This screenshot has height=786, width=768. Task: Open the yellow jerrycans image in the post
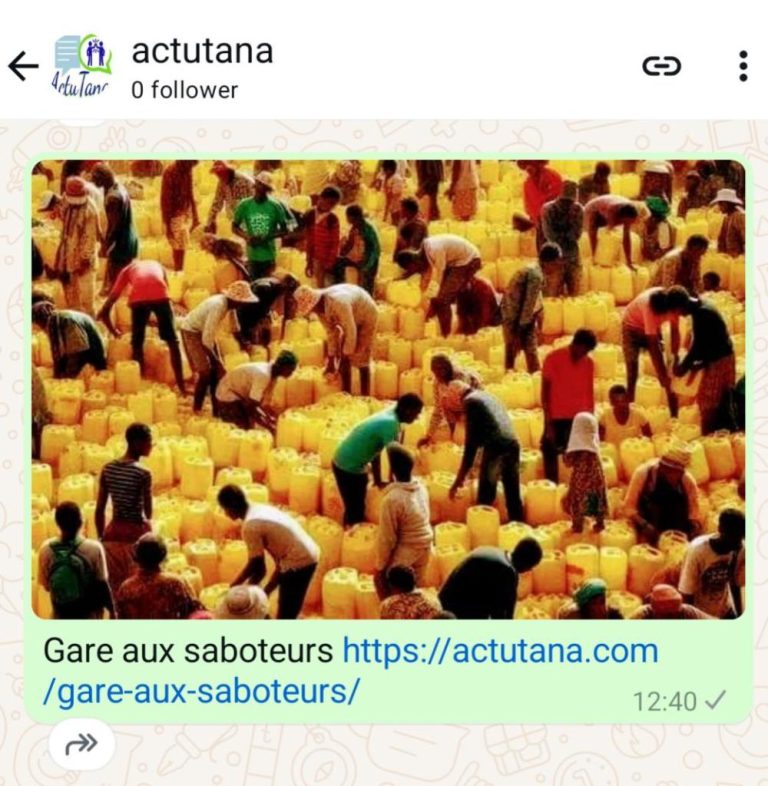(x=388, y=390)
